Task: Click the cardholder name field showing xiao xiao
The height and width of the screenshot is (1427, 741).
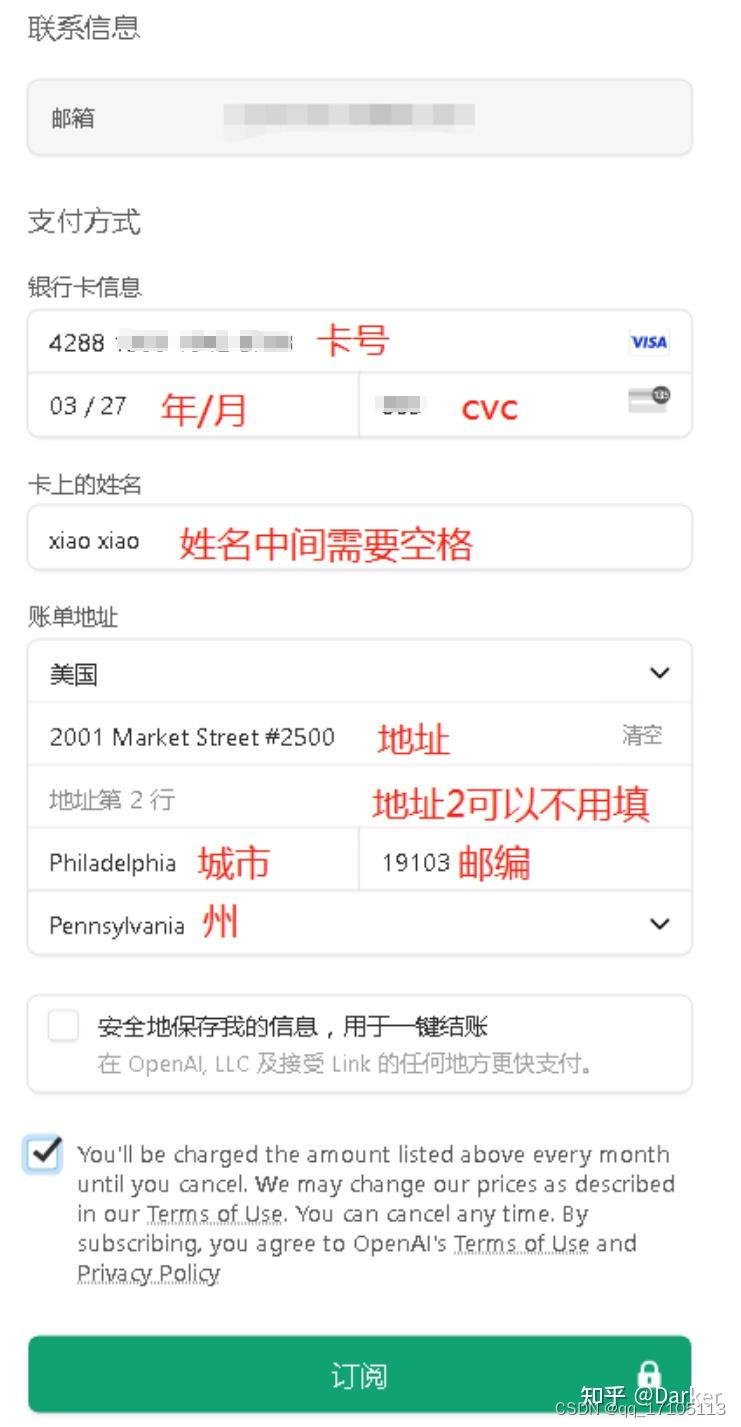Action: 200,537
